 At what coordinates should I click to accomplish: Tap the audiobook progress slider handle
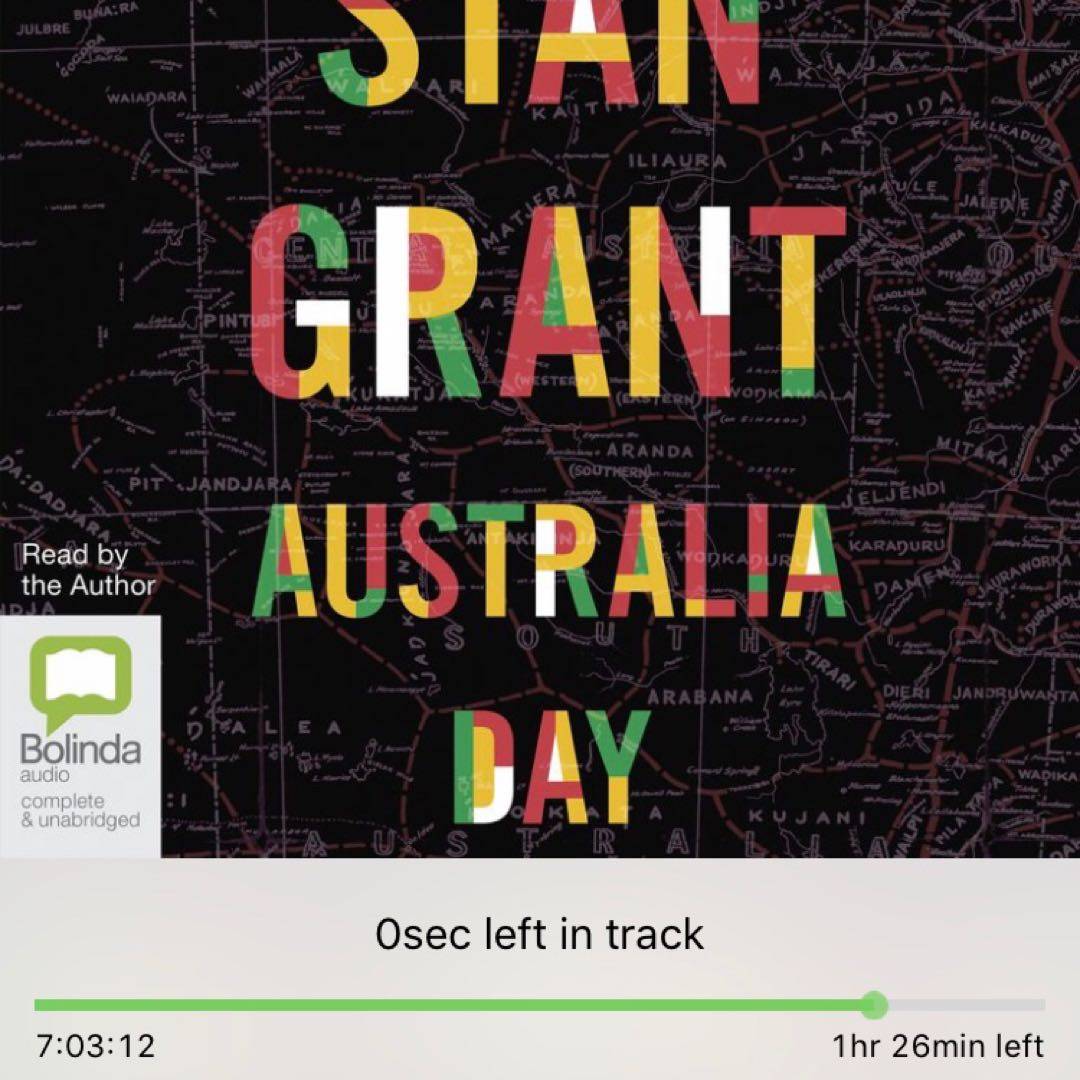[x=874, y=1004]
